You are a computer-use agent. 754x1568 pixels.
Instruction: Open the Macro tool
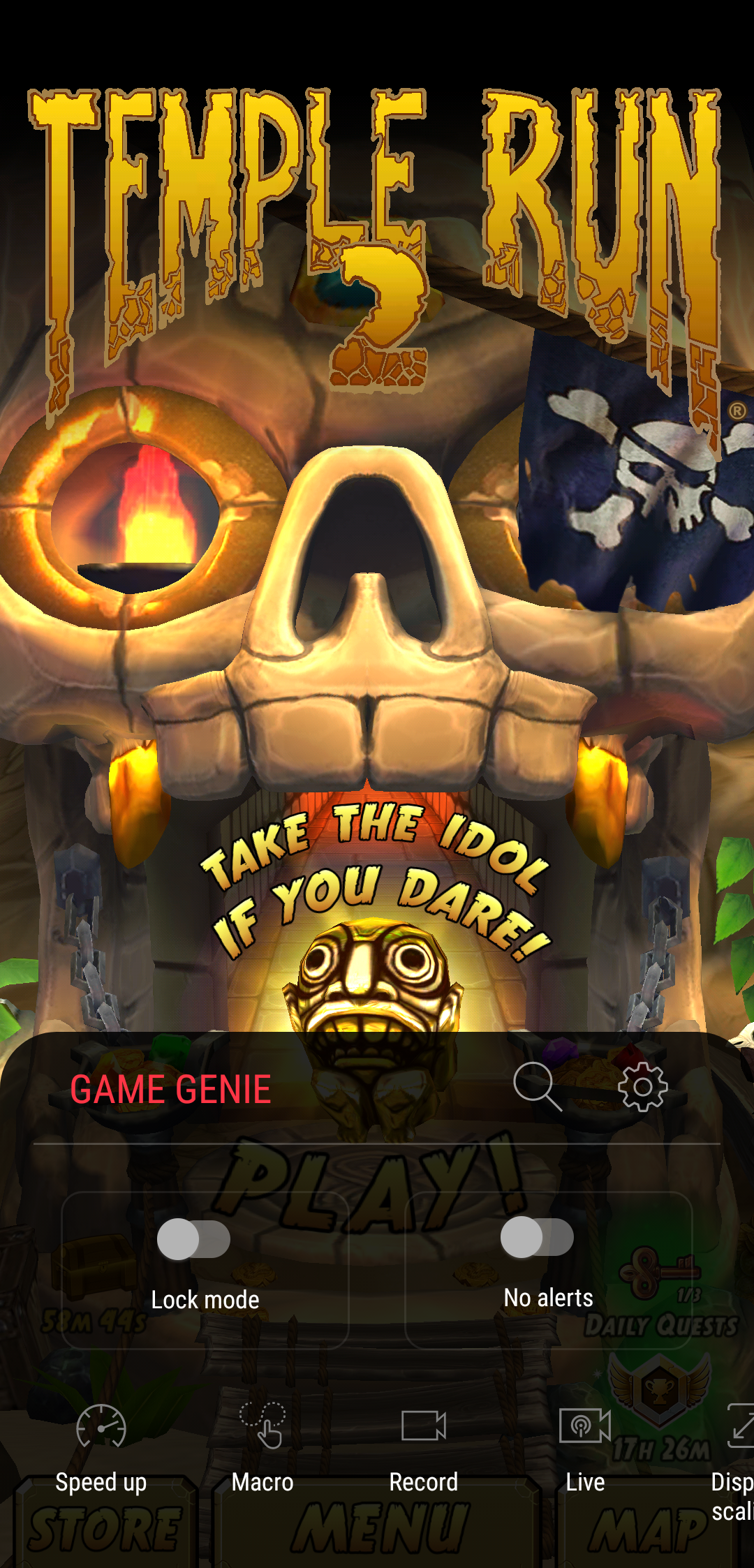click(263, 1427)
